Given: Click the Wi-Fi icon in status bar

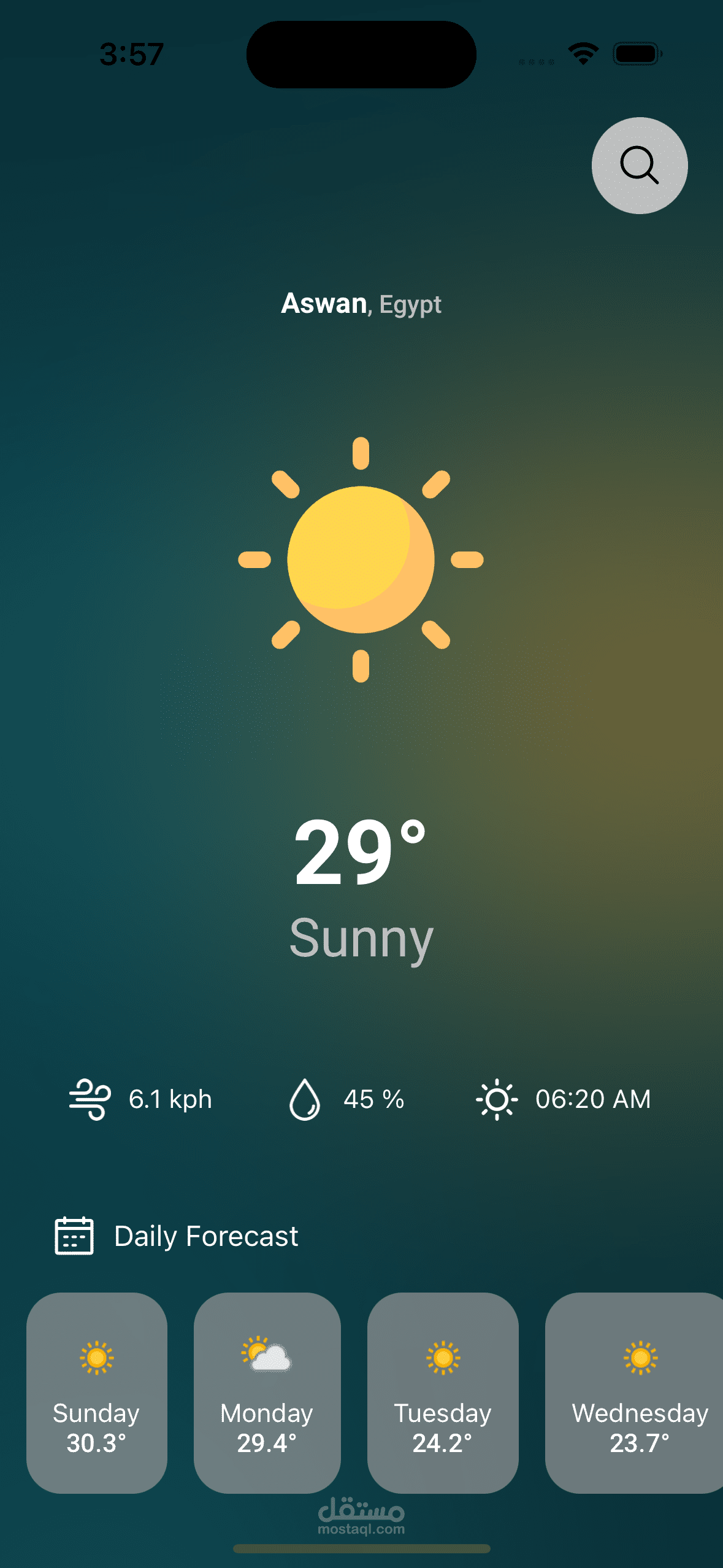Looking at the screenshot, I should pyautogui.click(x=583, y=54).
